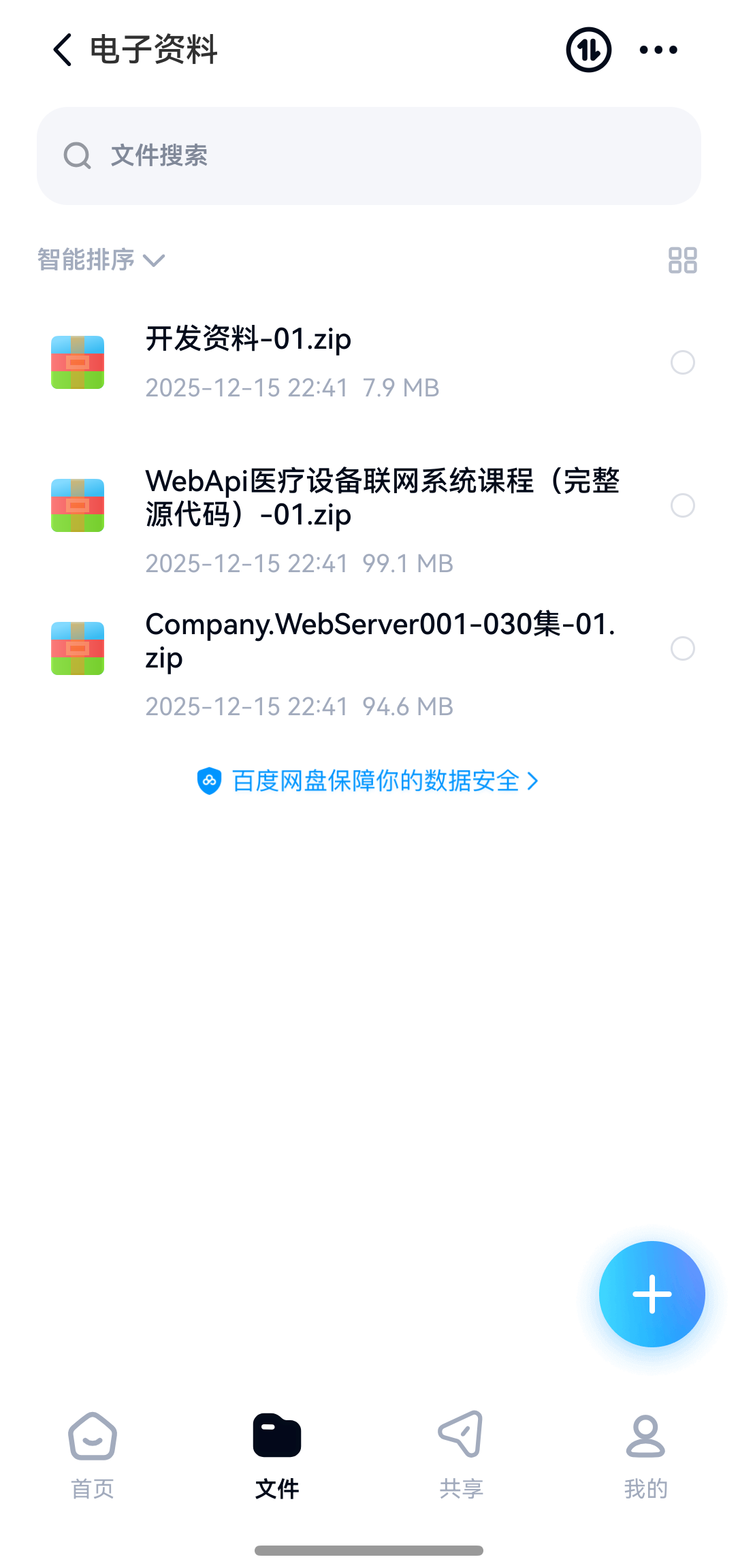The width and height of the screenshot is (738, 1568).
Task: Open Company.WebServer001-030集-01.zip
Action: [x=380, y=640]
